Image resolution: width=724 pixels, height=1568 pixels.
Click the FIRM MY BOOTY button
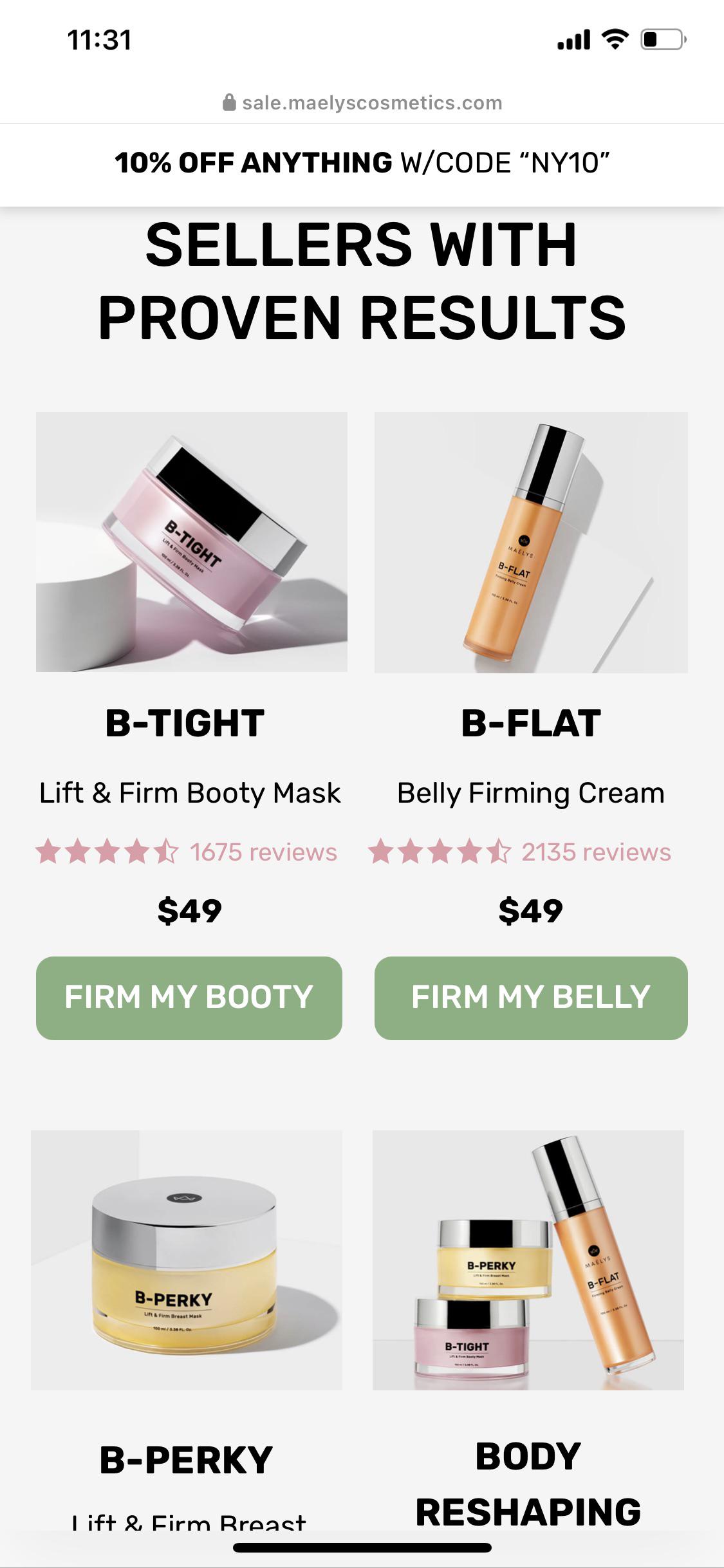[x=189, y=996]
